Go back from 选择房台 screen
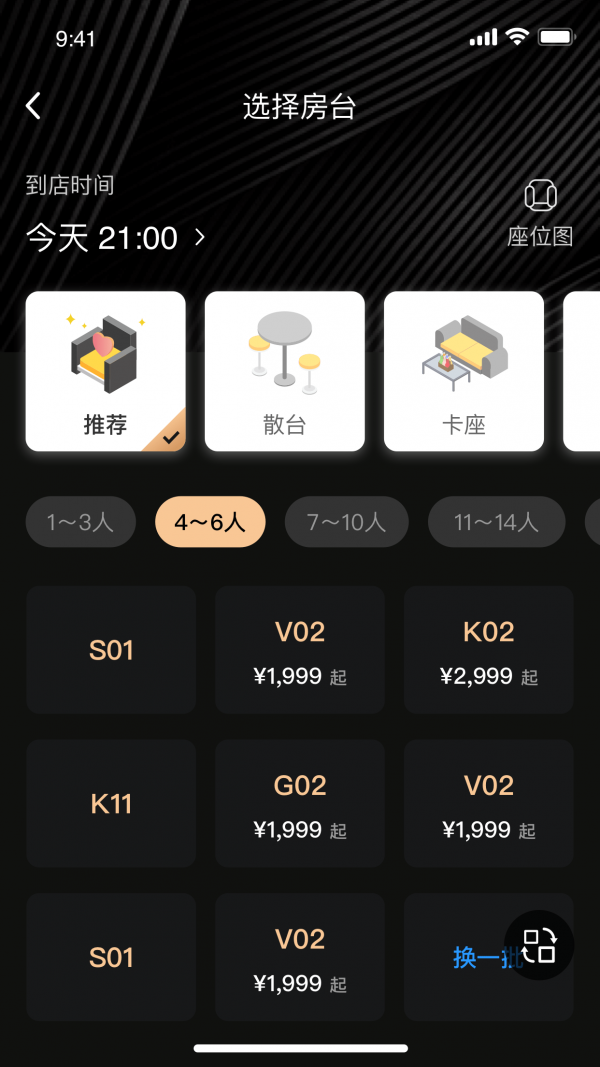 click(x=34, y=106)
